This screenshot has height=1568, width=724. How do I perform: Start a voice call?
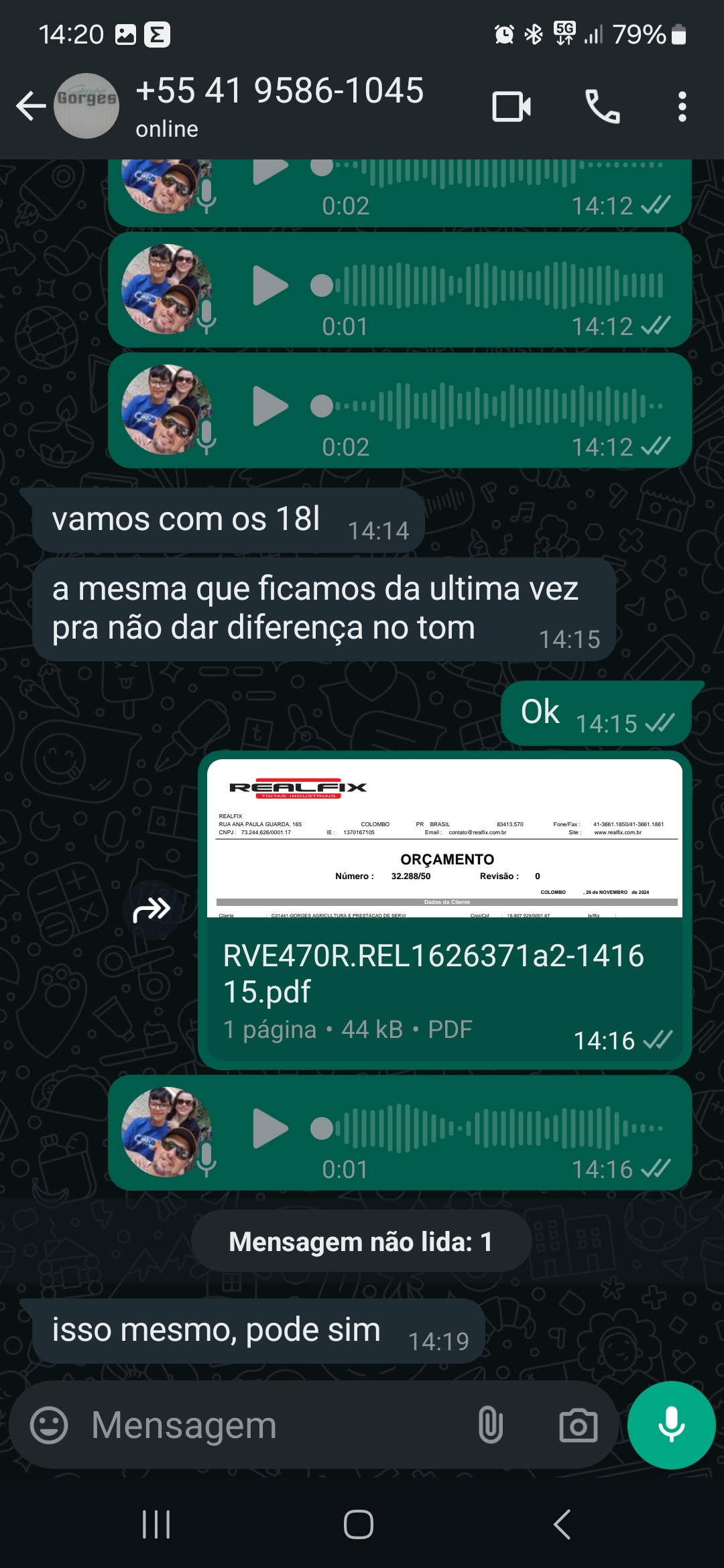602,106
